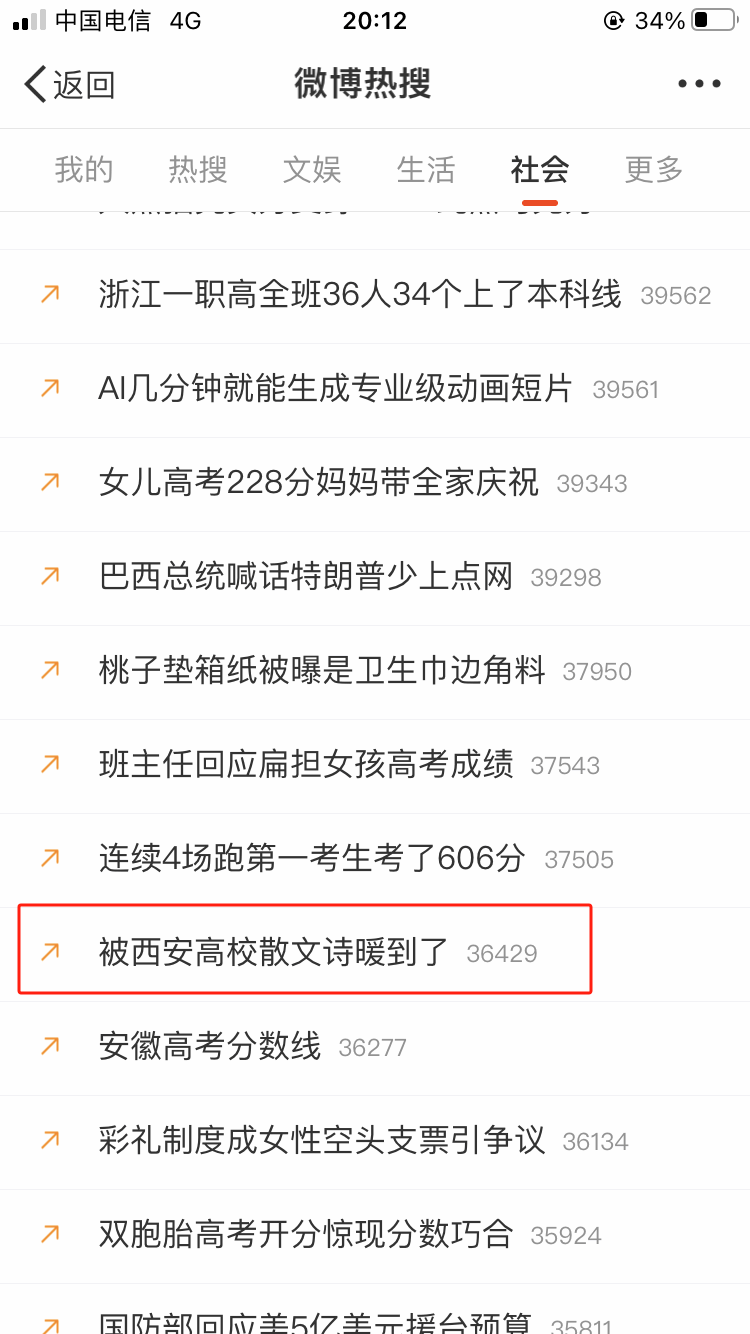View topic 彩礼制度成女性空头支票引争议
Viewport: 750px width, 1334px height.
pyautogui.click(x=322, y=1141)
